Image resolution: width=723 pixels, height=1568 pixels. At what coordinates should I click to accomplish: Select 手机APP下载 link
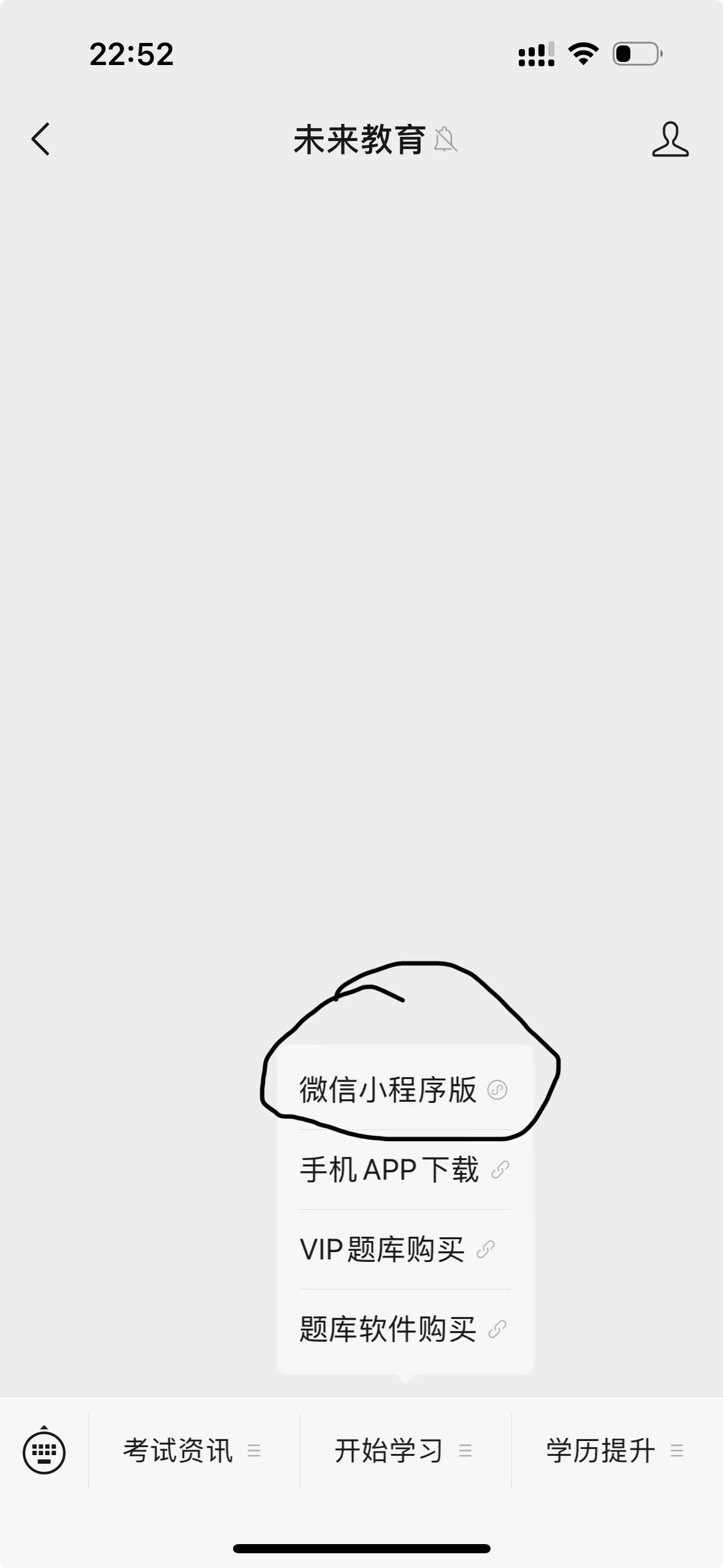click(x=403, y=1170)
